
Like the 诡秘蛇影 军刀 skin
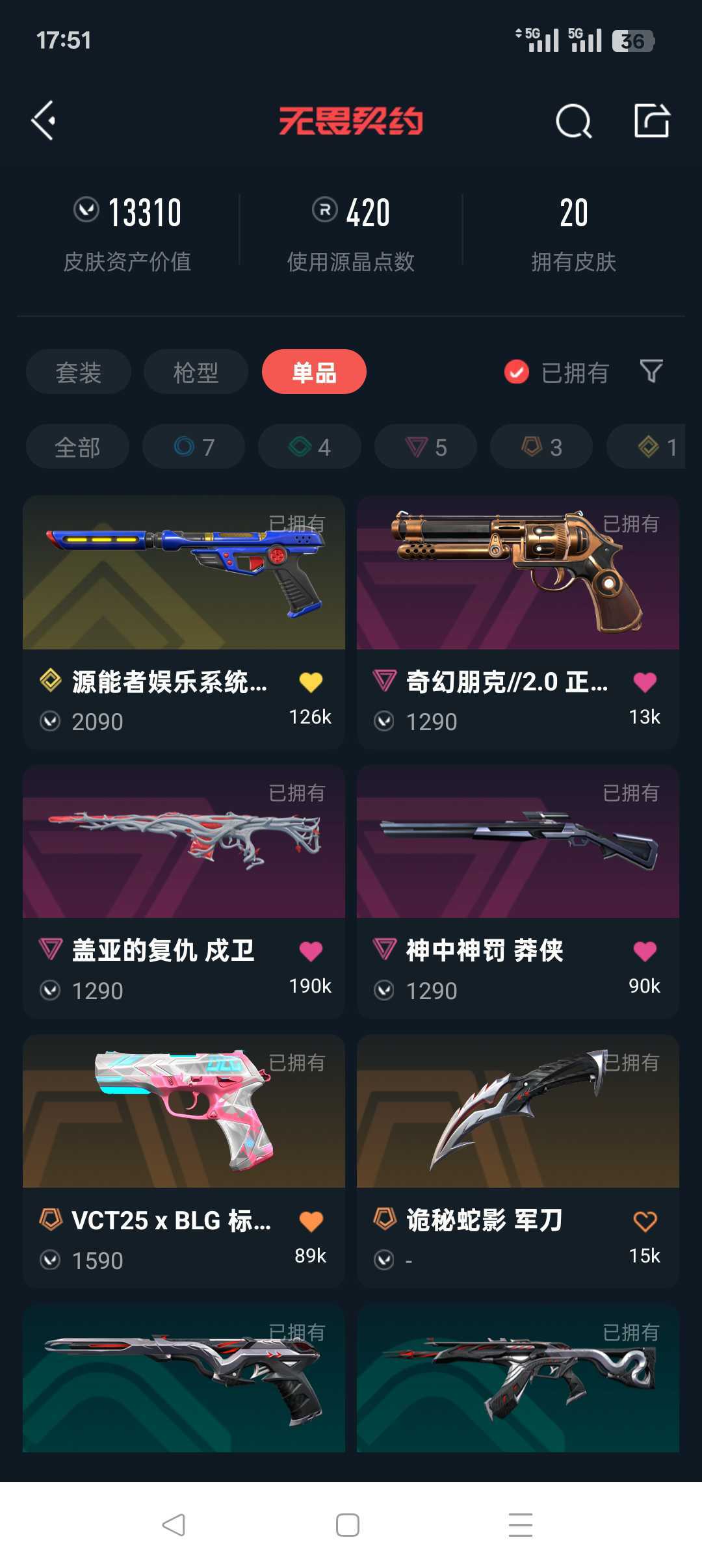click(645, 1221)
